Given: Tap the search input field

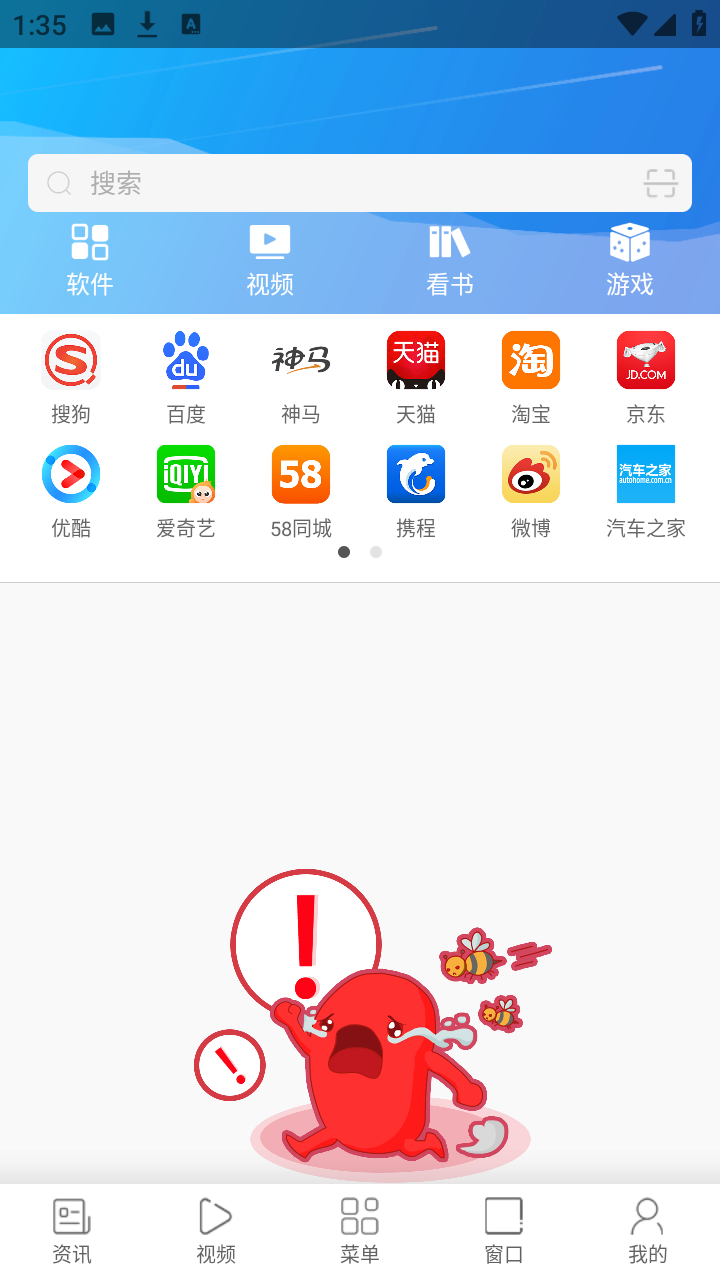Looking at the screenshot, I should [x=300, y=183].
